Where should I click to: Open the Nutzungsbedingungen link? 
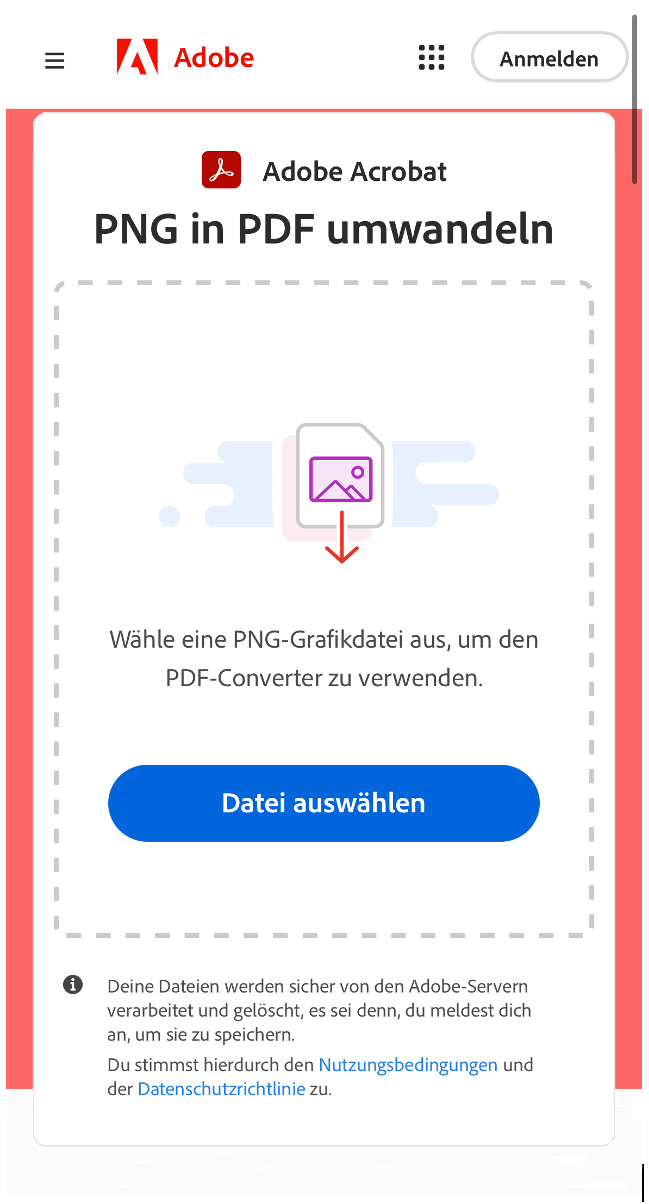[x=407, y=1064]
